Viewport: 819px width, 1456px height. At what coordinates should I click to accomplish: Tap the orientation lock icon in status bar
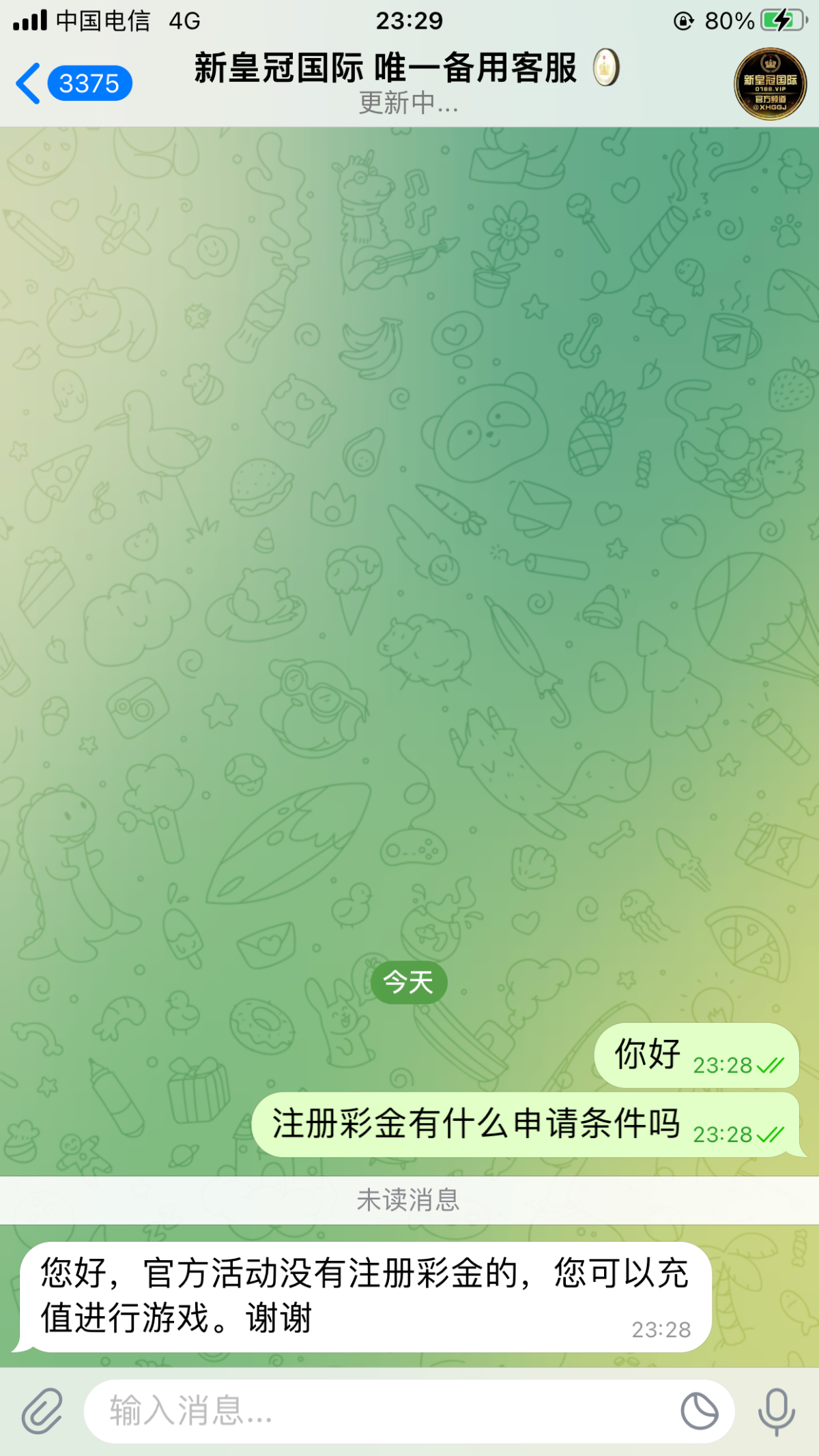pos(682,20)
